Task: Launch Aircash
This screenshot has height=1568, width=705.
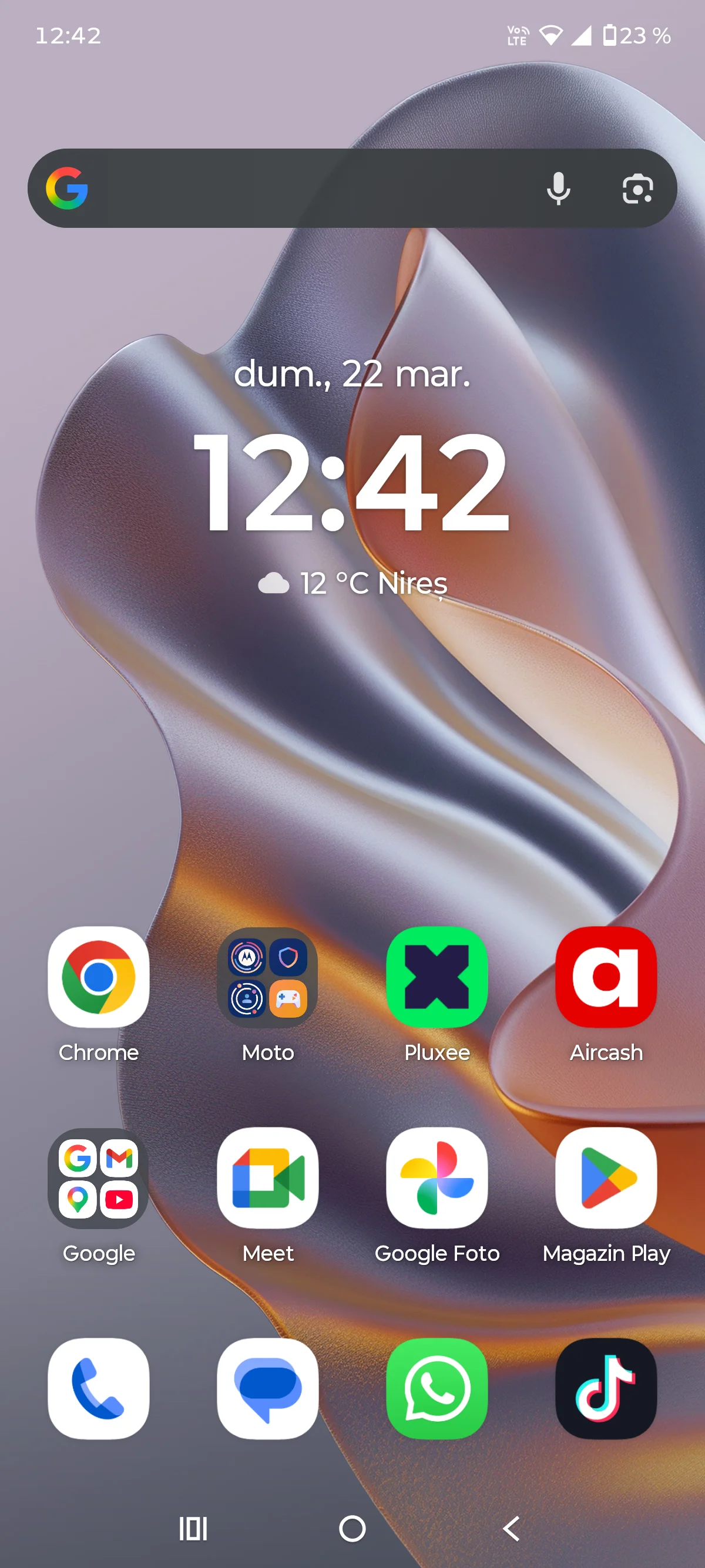Action: pos(606,995)
